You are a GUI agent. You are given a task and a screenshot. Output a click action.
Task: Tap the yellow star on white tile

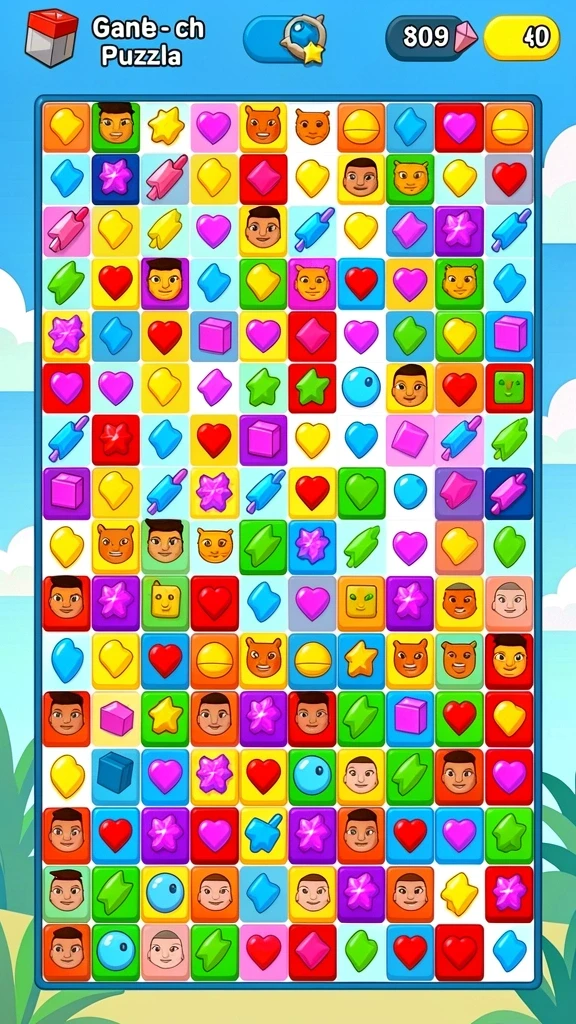coord(165,125)
